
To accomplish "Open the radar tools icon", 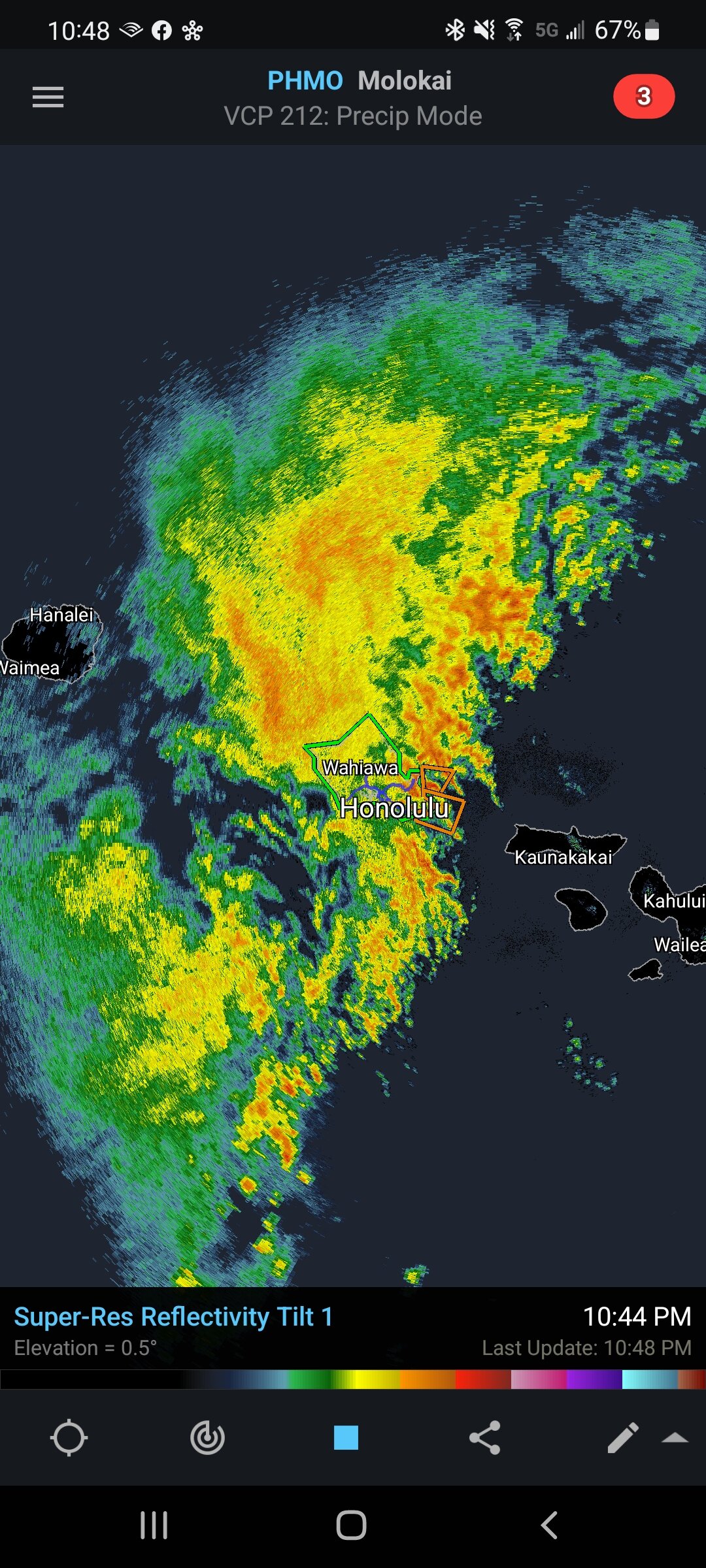I will pos(207,1438).
